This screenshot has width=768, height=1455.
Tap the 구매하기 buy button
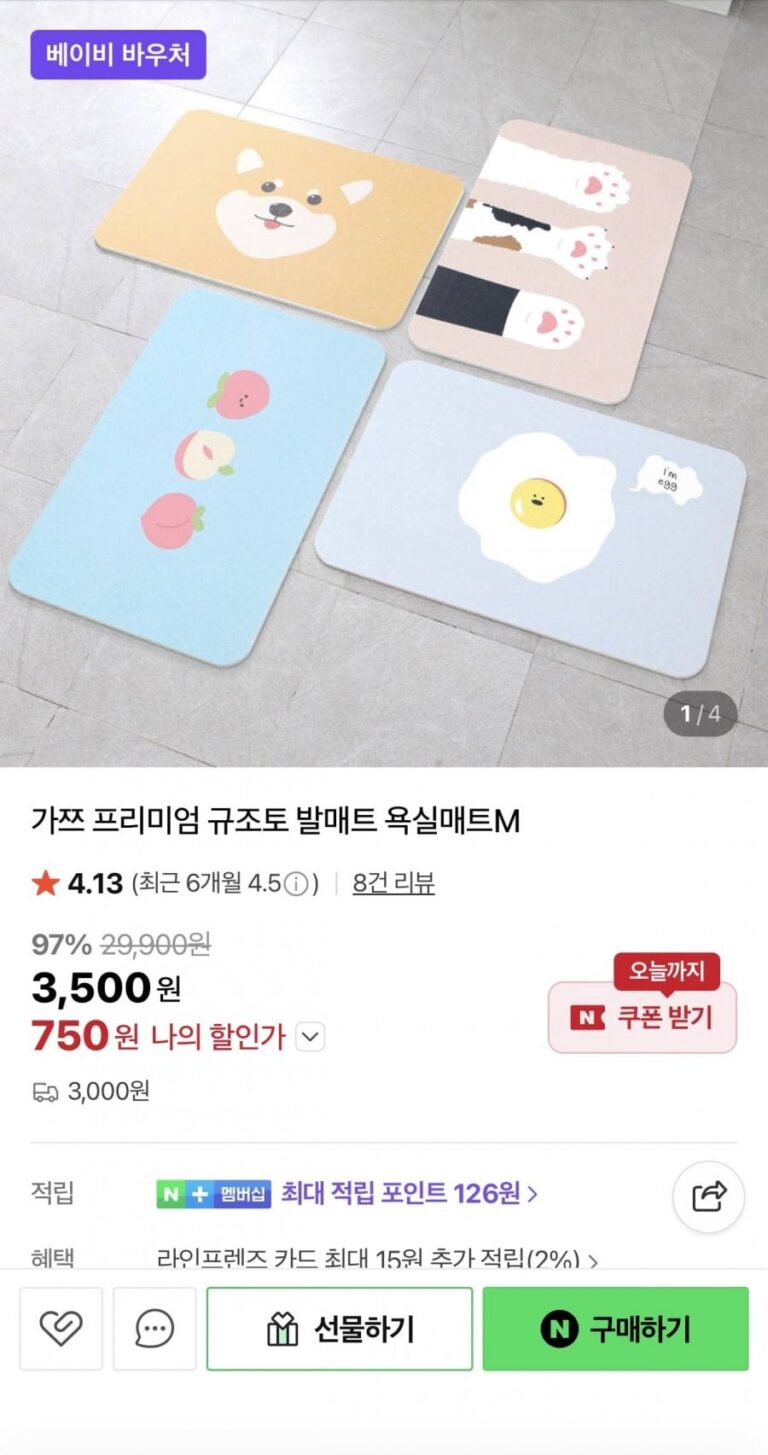(x=615, y=1328)
